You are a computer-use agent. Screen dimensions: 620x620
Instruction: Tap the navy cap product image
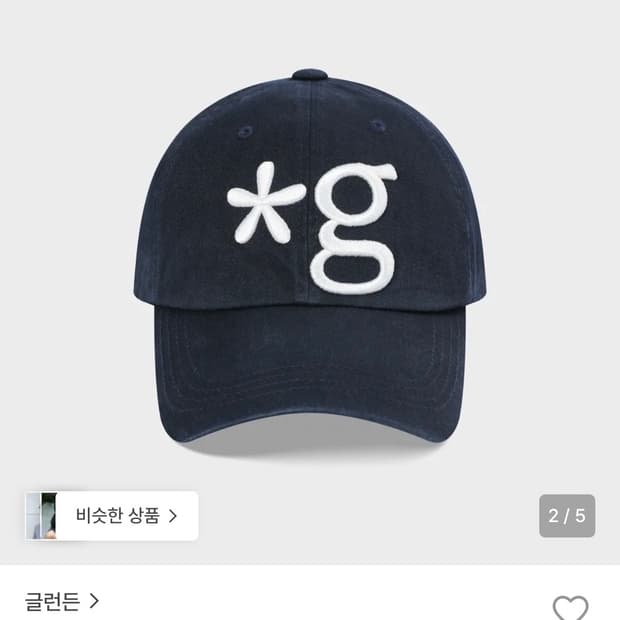tap(310, 261)
